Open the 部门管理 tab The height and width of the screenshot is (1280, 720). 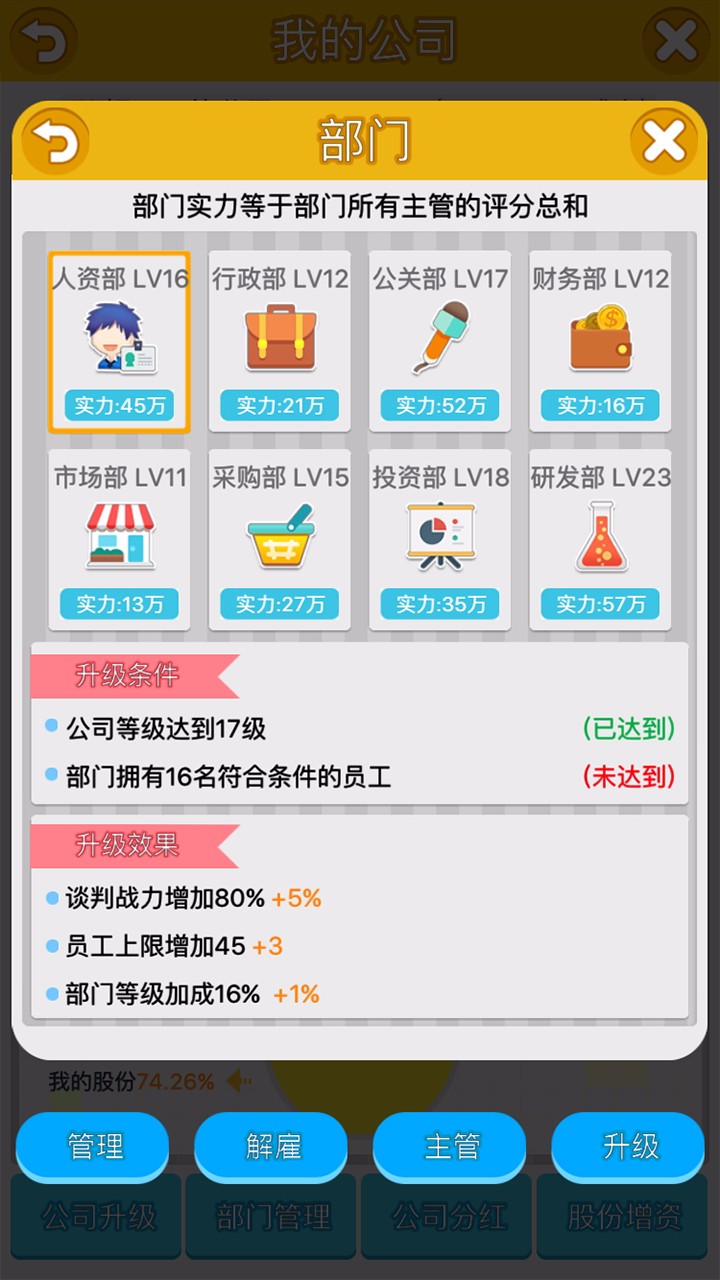click(x=271, y=1218)
